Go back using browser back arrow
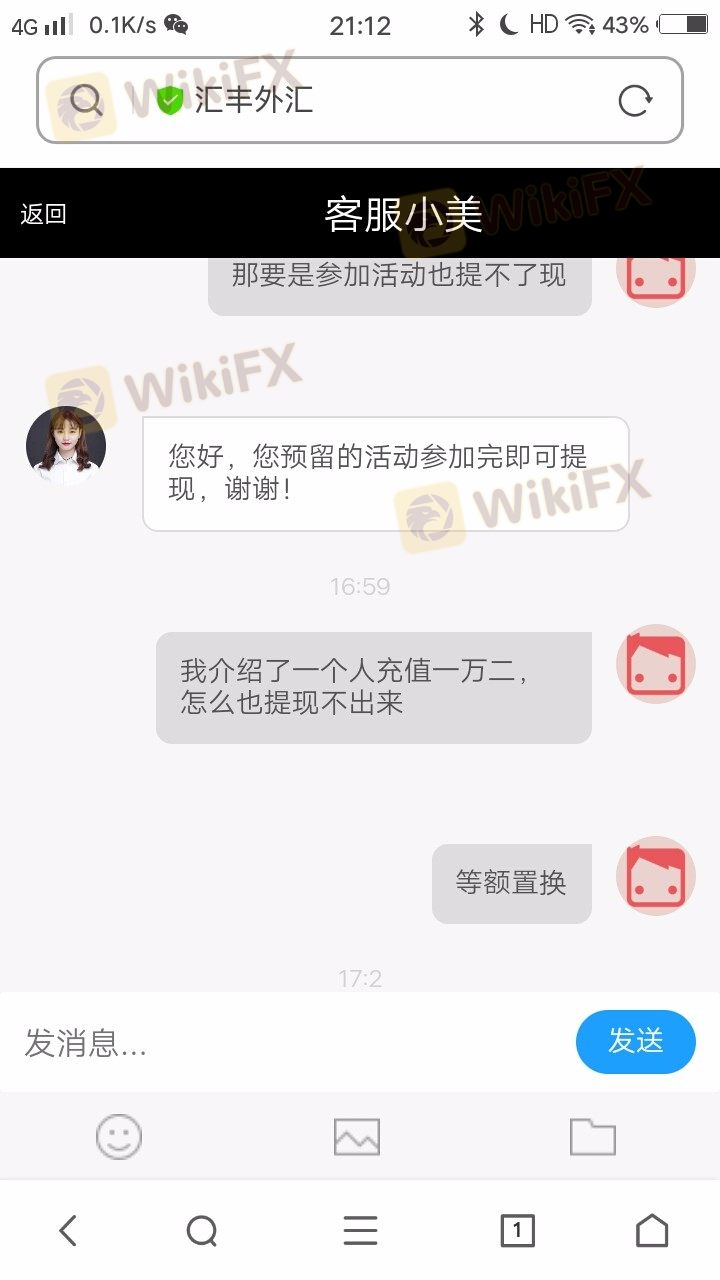Image resolution: width=720 pixels, height=1280 pixels. click(x=68, y=1231)
